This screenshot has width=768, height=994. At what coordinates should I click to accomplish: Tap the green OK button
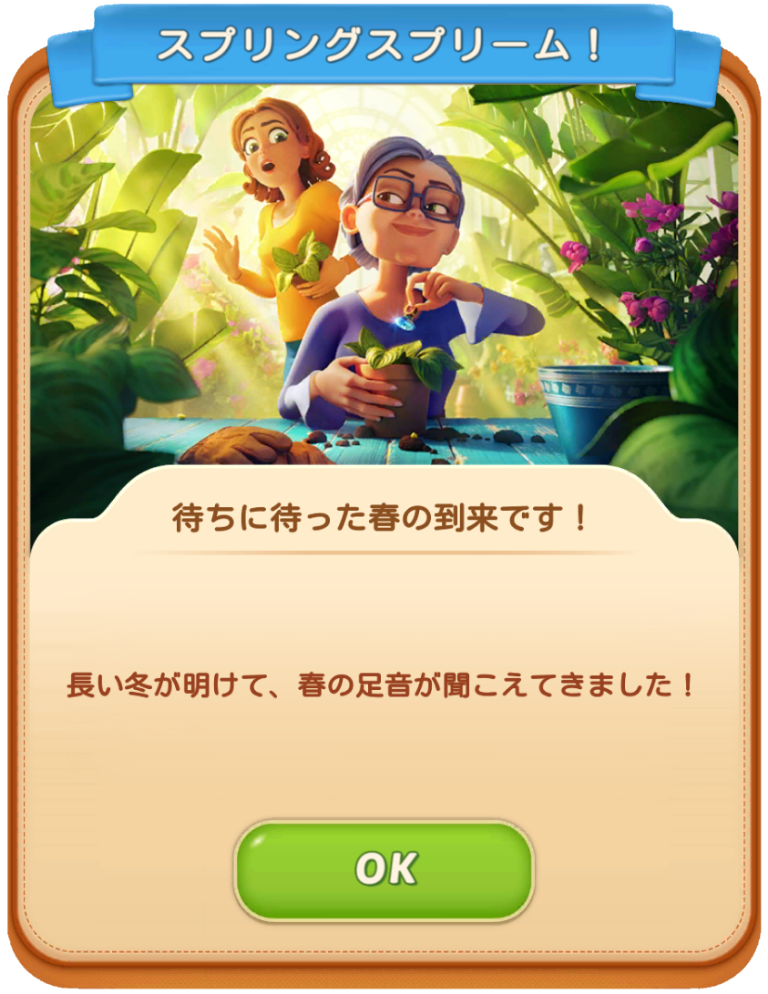384,869
